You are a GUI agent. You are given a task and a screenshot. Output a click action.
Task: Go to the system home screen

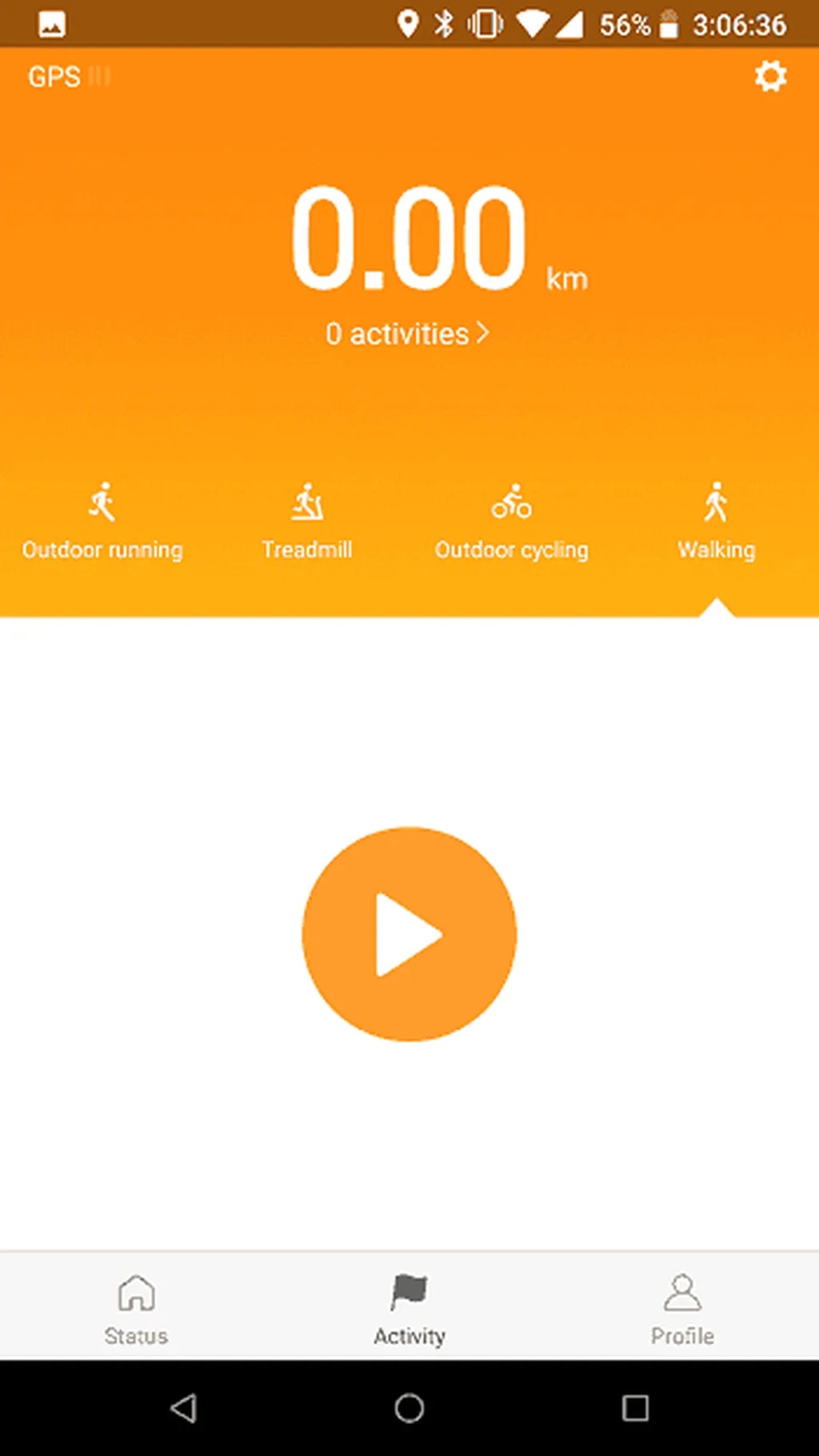[409, 1408]
